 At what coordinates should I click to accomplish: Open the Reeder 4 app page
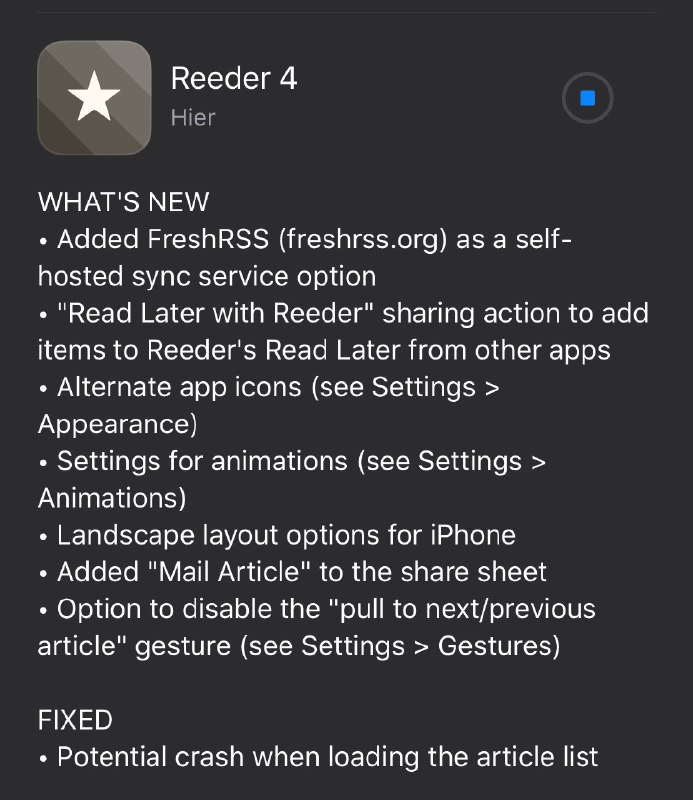(x=94, y=97)
